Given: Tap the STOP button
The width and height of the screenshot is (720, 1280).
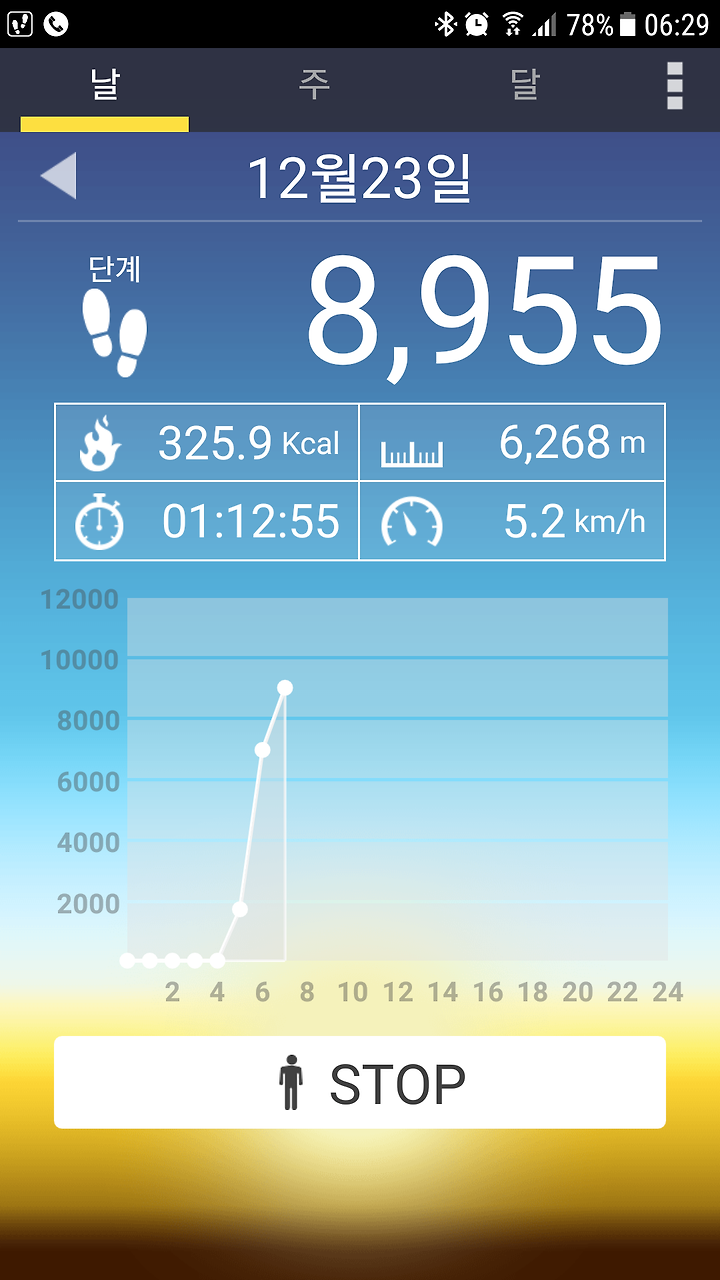Looking at the screenshot, I should [x=360, y=1082].
